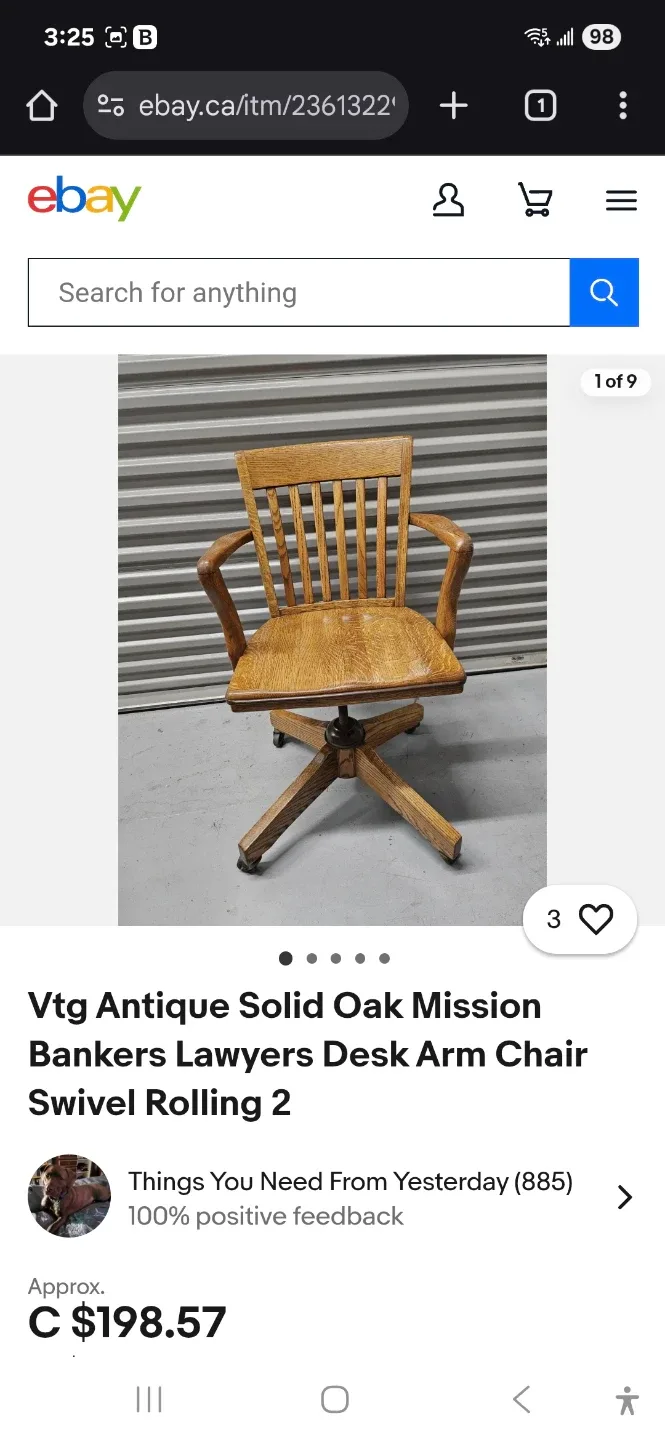The width and height of the screenshot is (665, 1440).
Task: View the shopping cart
Action: [x=535, y=200]
